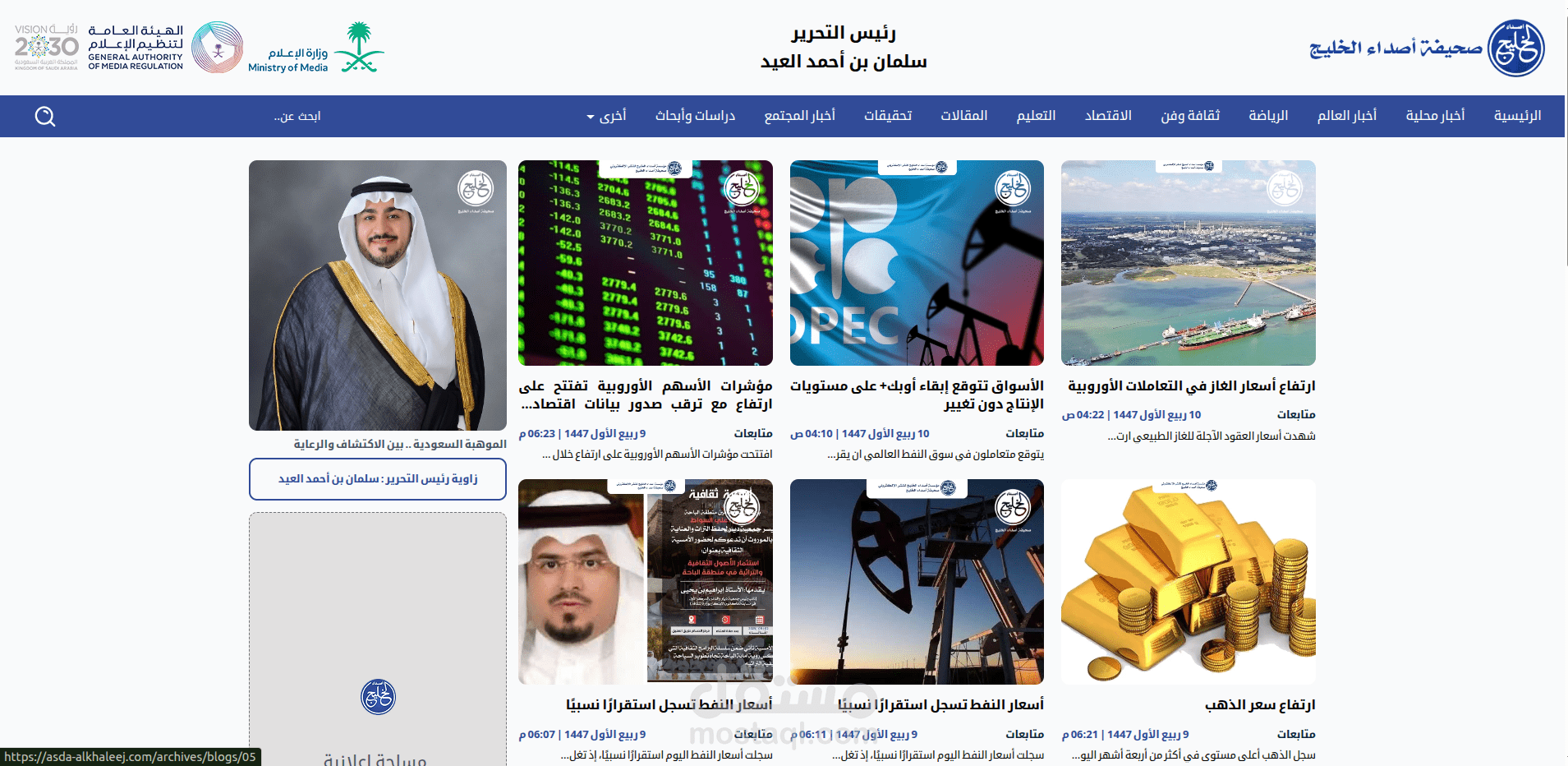Open تحقيقات section
This screenshot has width=1568, height=766.
(x=888, y=116)
